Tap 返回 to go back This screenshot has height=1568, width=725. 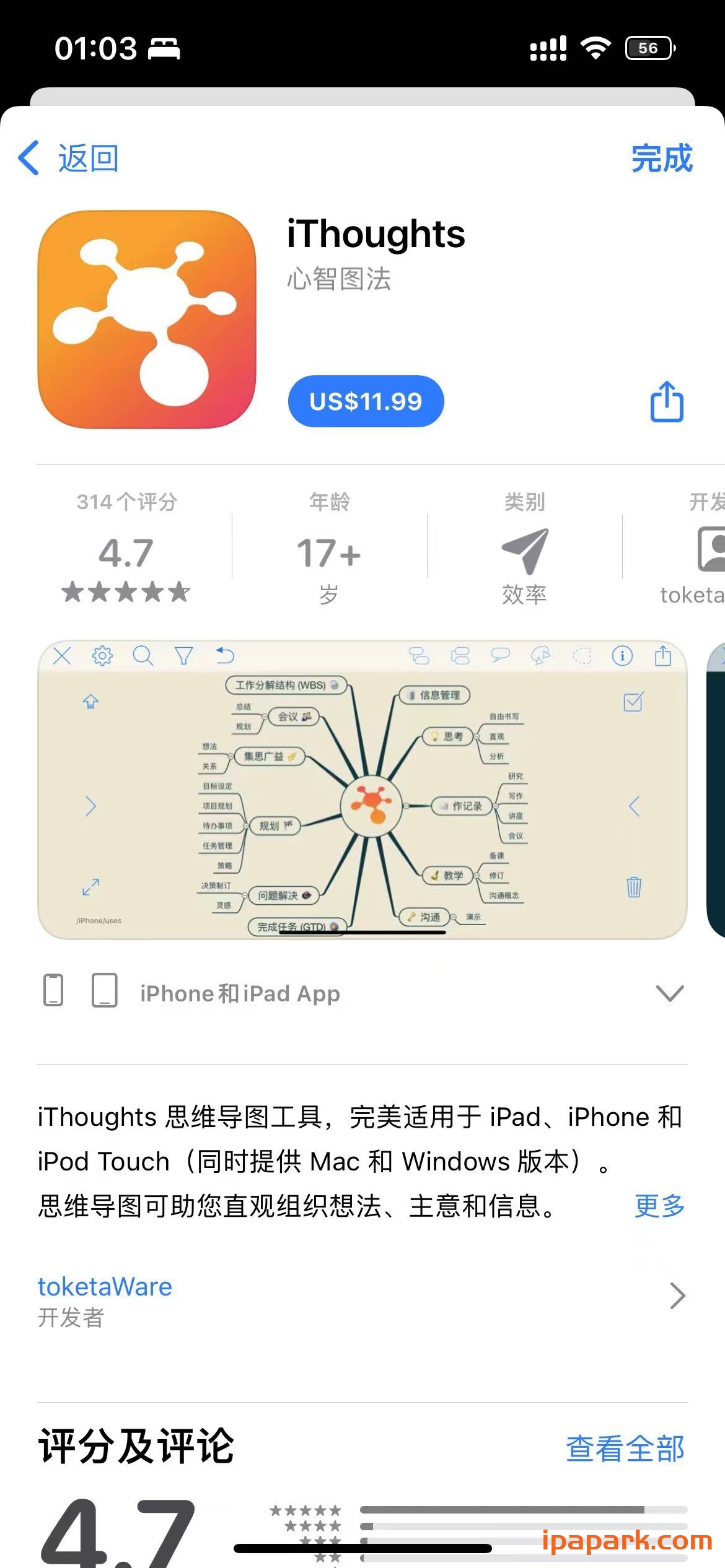[x=68, y=159]
